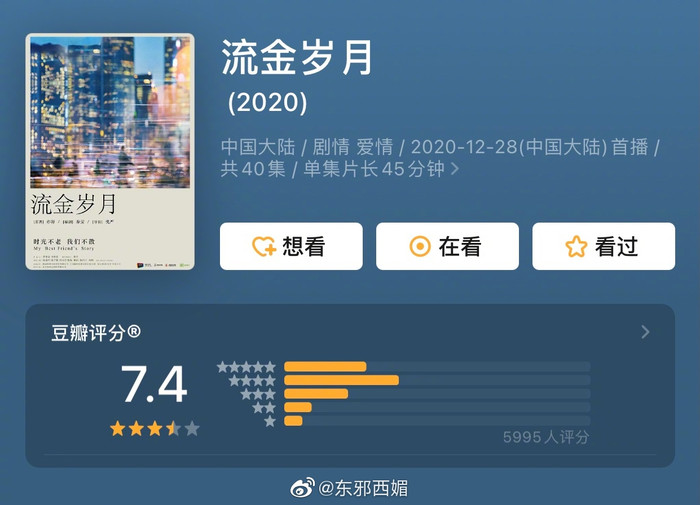Image resolution: width=700 pixels, height=505 pixels.
Task: Open the 豆瓣评分 rating details
Action: (645, 332)
